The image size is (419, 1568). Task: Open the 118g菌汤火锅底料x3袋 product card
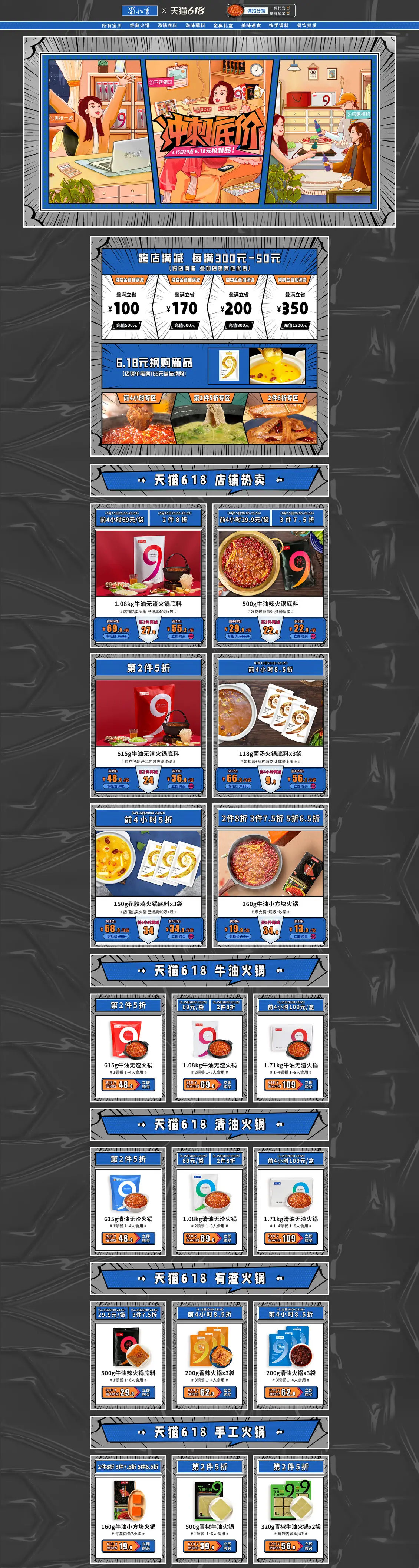point(270,725)
